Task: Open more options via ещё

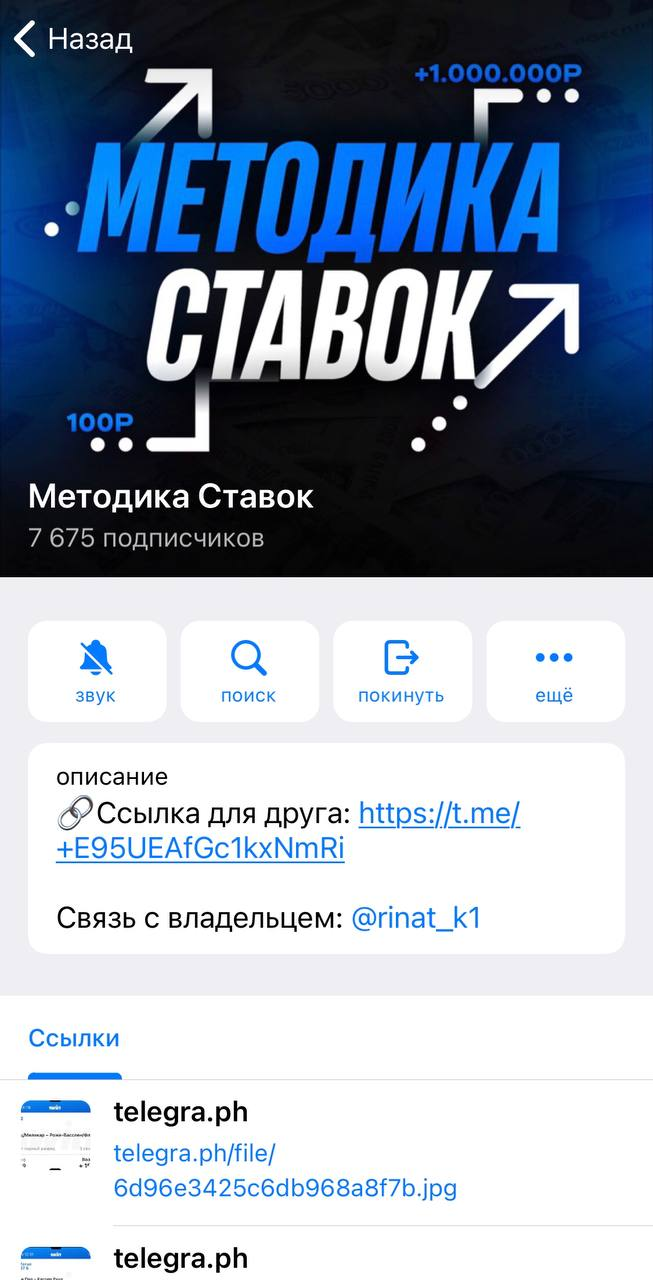Action: tap(554, 671)
